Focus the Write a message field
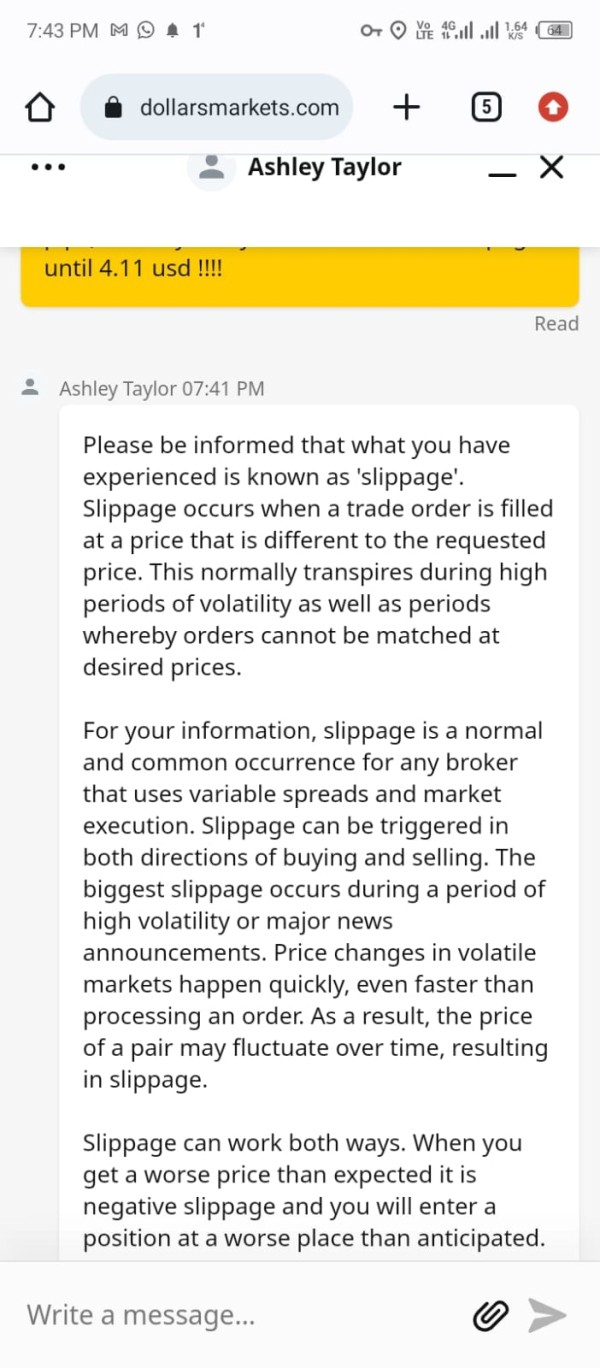 pyautogui.click(x=240, y=1314)
